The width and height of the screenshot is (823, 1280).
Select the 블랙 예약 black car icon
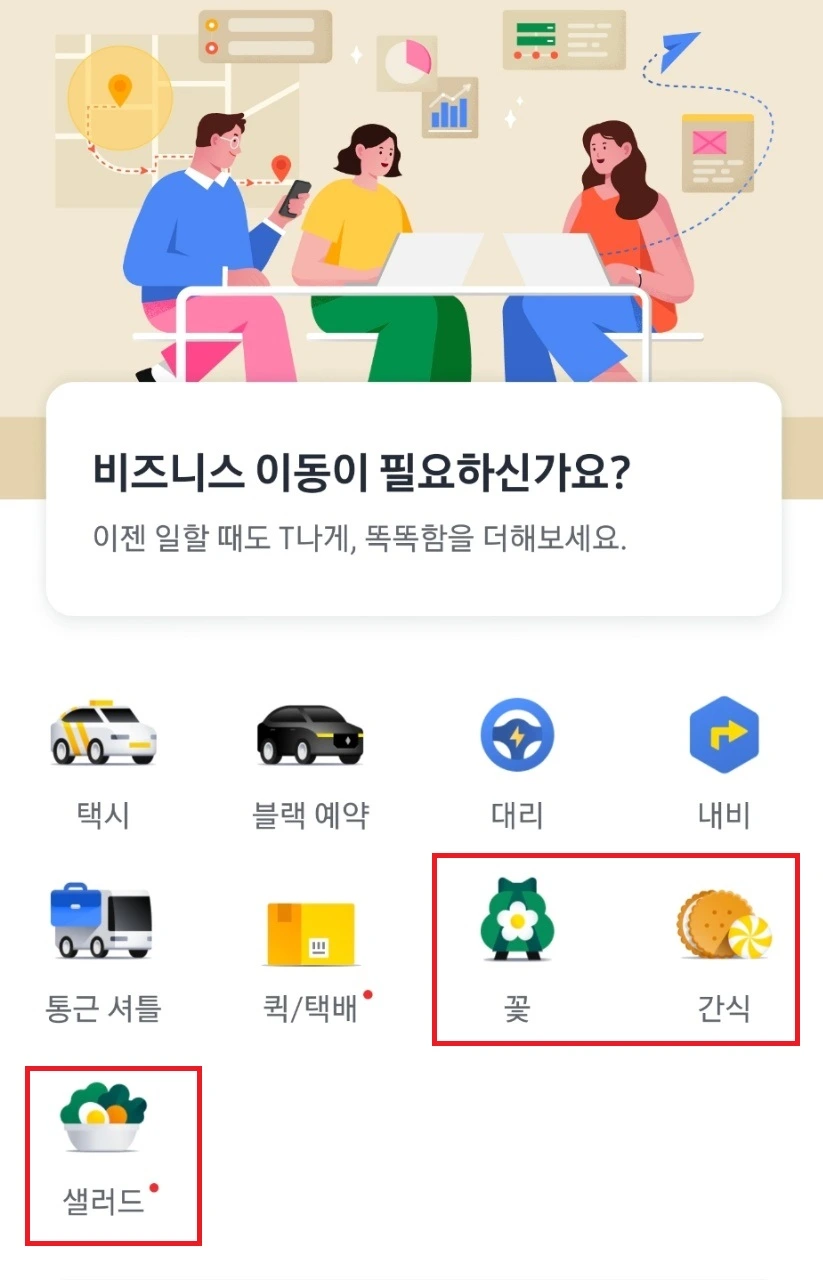click(310, 735)
